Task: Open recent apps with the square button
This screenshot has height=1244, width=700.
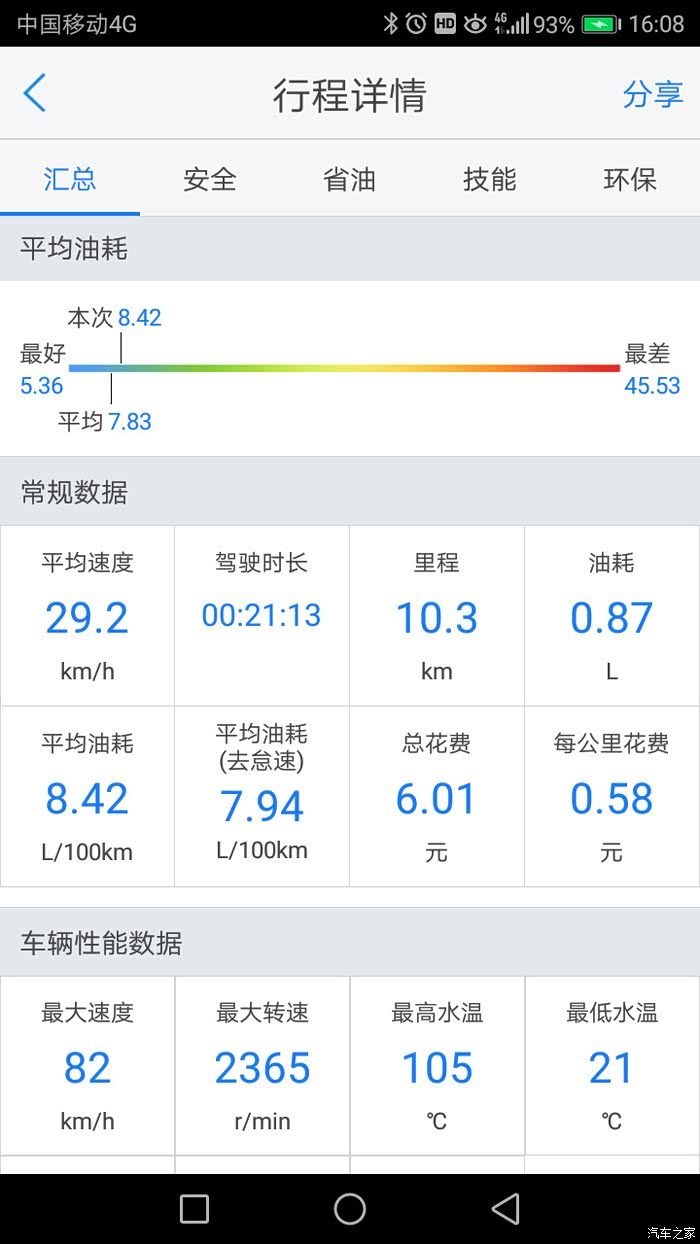Action: point(194,1209)
